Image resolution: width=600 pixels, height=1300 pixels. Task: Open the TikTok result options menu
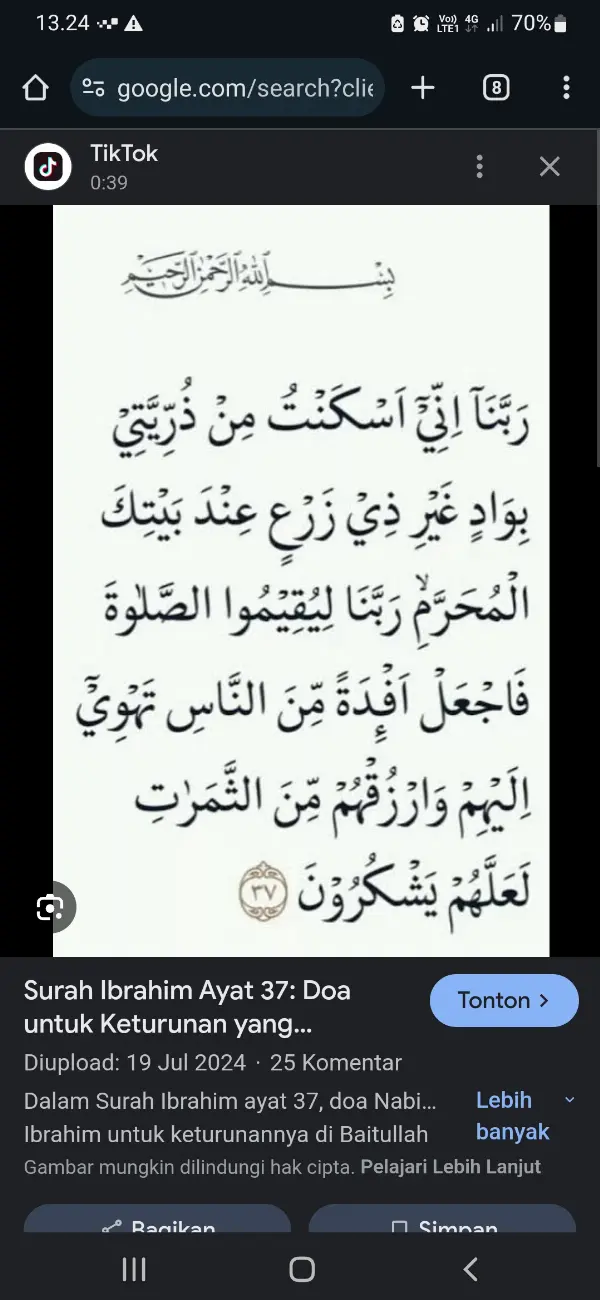point(480,167)
